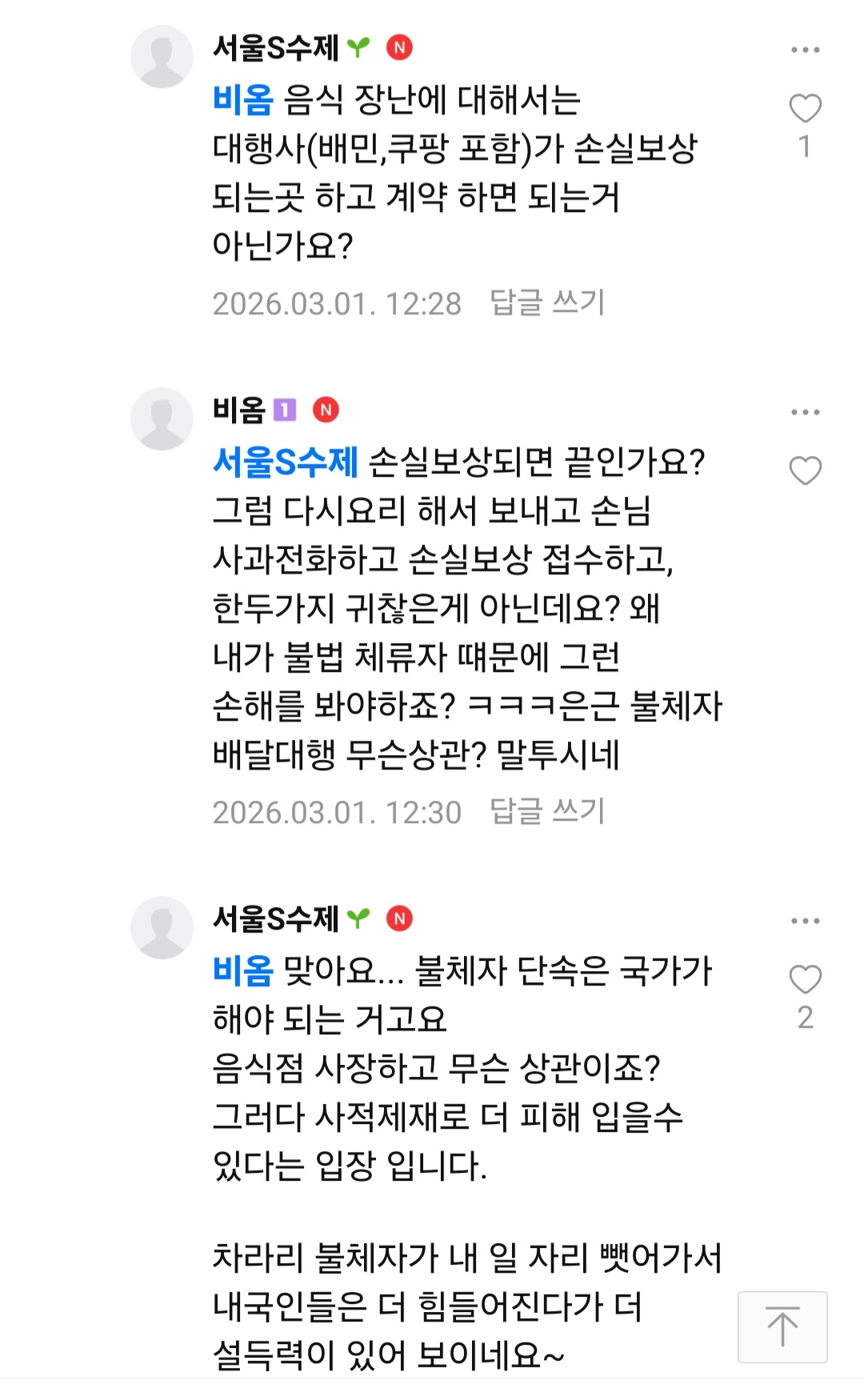Open overflow menu on 서울S수제's 12:28 comment

pos(805,50)
